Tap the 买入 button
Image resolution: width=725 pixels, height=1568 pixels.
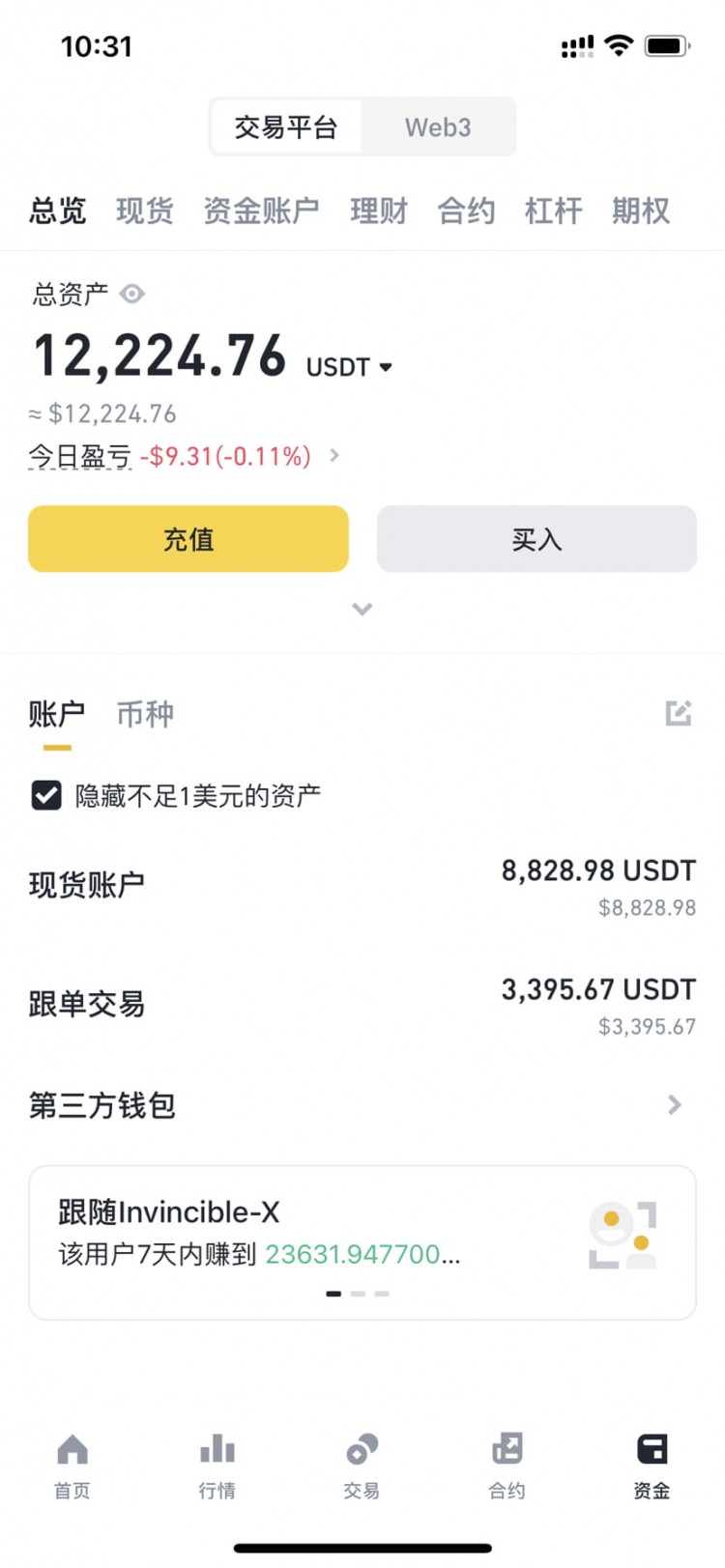536,539
